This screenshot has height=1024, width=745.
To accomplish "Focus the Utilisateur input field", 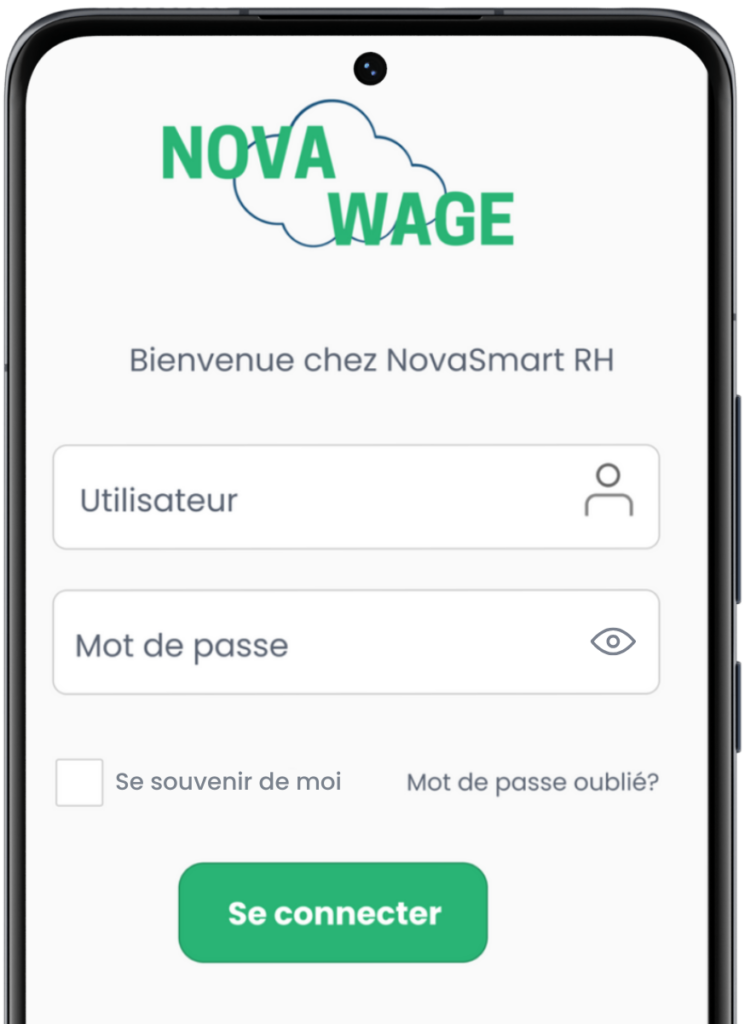I will click(x=300, y=496).
